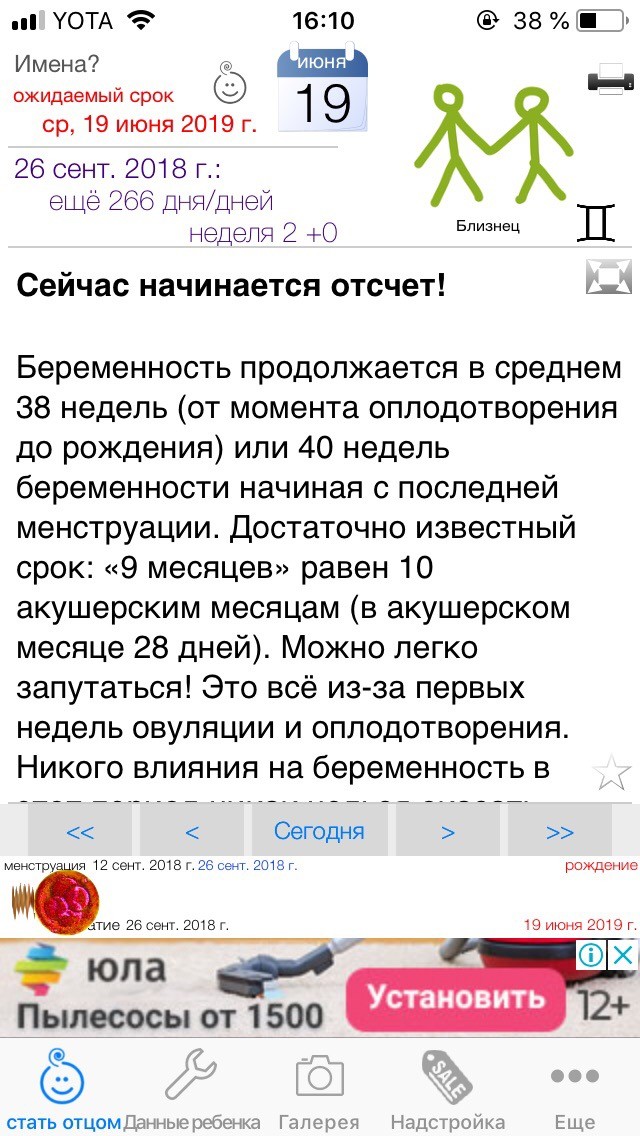
Task: Open the ad info icon
Action: 591,956
